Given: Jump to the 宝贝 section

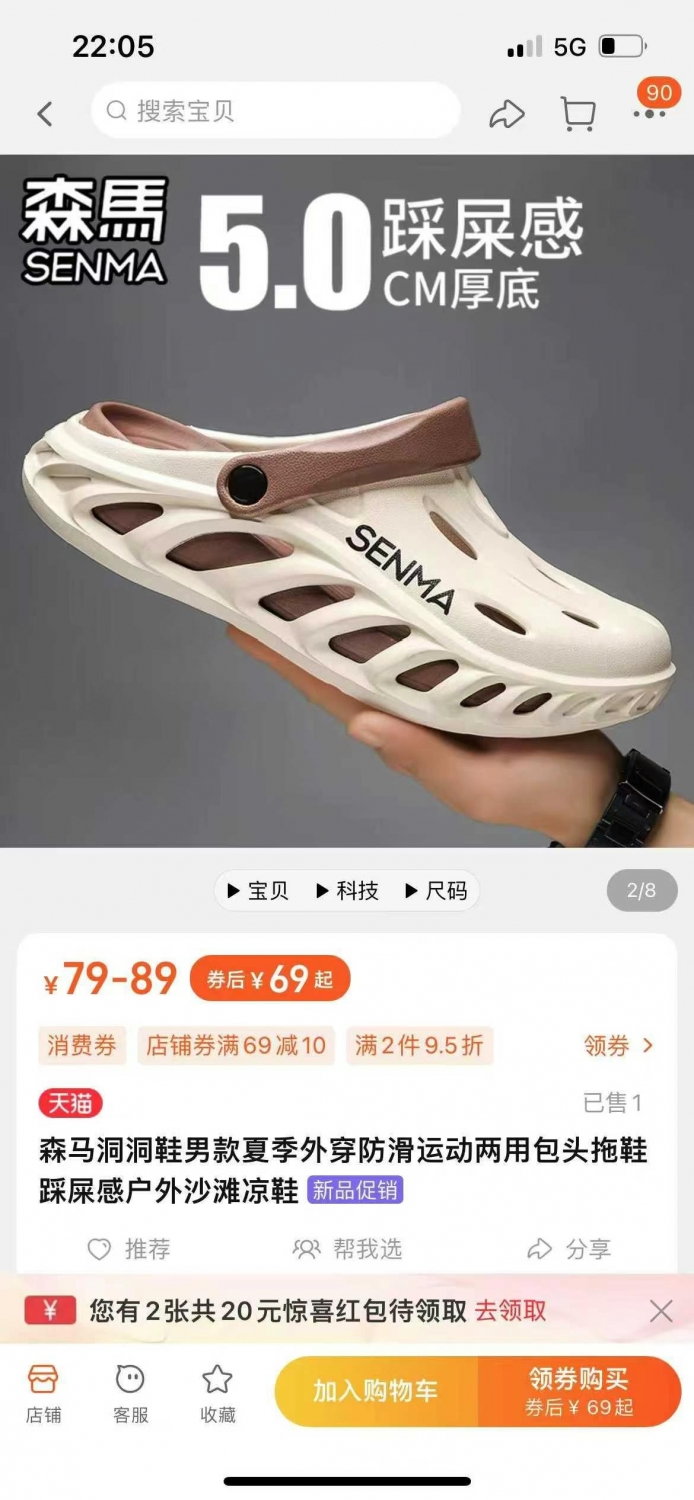Looking at the screenshot, I should (x=258, y=890).
